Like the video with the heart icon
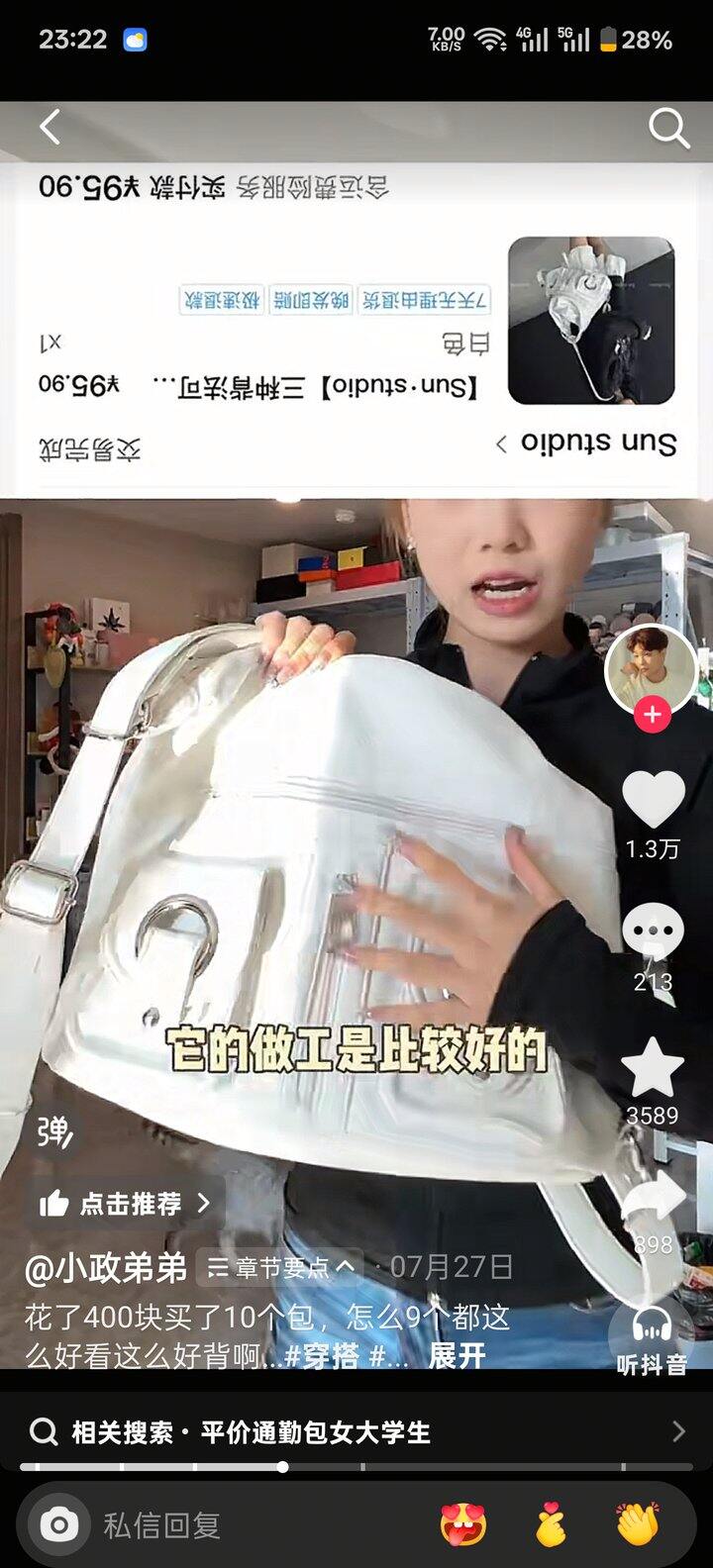The image size is (713, 1568). (653, 800)
